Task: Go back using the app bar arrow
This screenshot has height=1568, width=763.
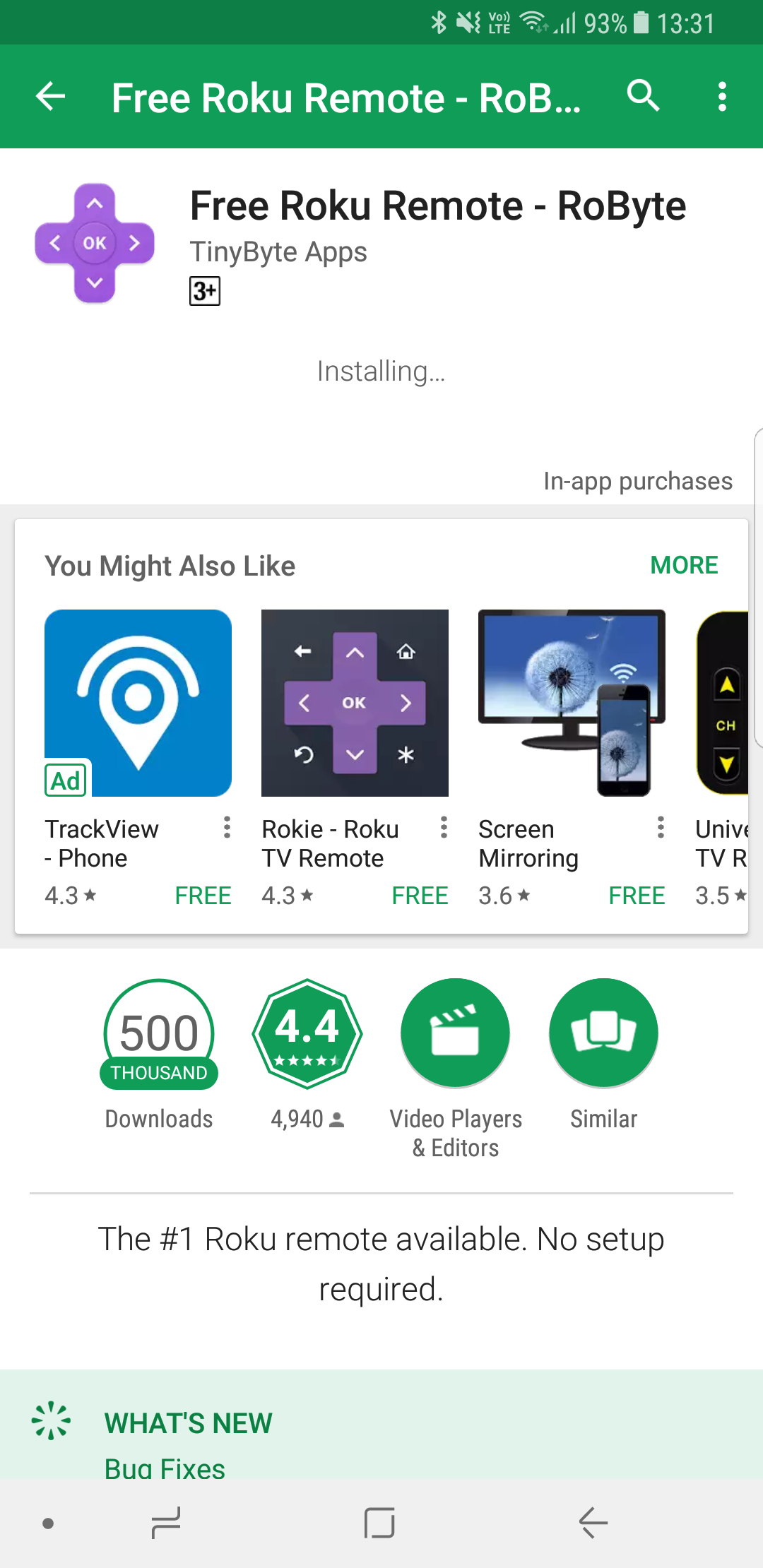Action: 51,97
